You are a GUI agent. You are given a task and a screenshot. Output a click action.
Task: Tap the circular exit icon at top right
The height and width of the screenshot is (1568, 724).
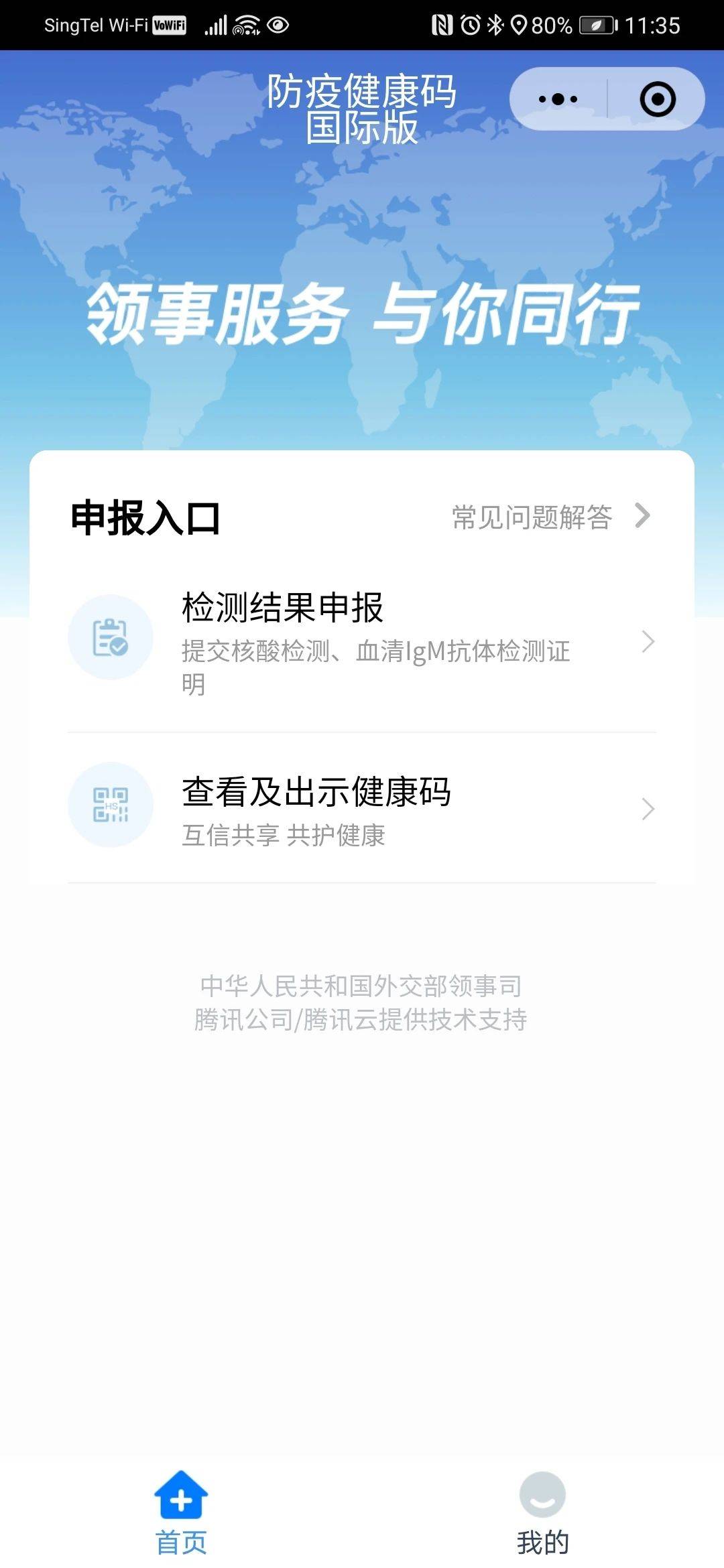pyautogui.click(x=658, y=99)
